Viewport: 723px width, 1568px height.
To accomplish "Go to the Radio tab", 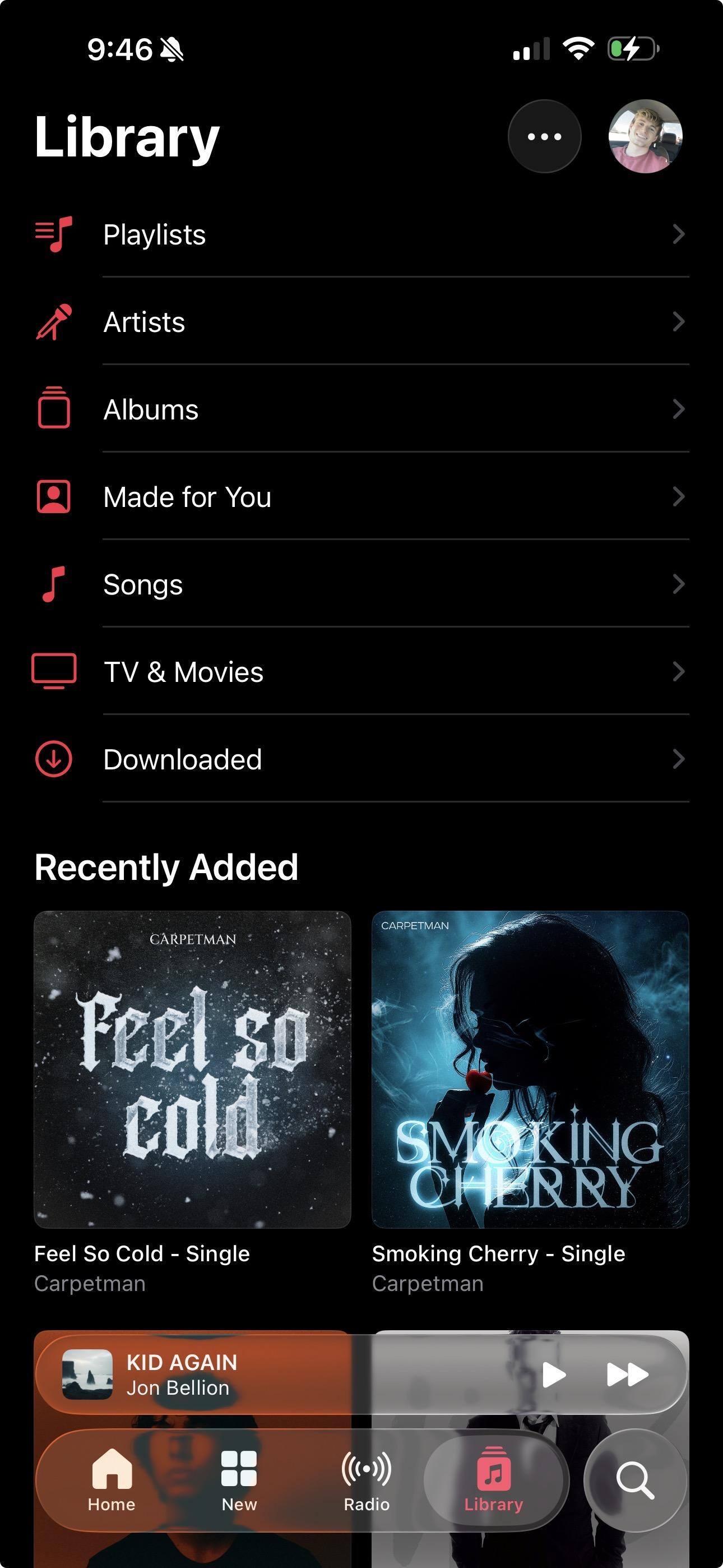I will pos(367,1481).
